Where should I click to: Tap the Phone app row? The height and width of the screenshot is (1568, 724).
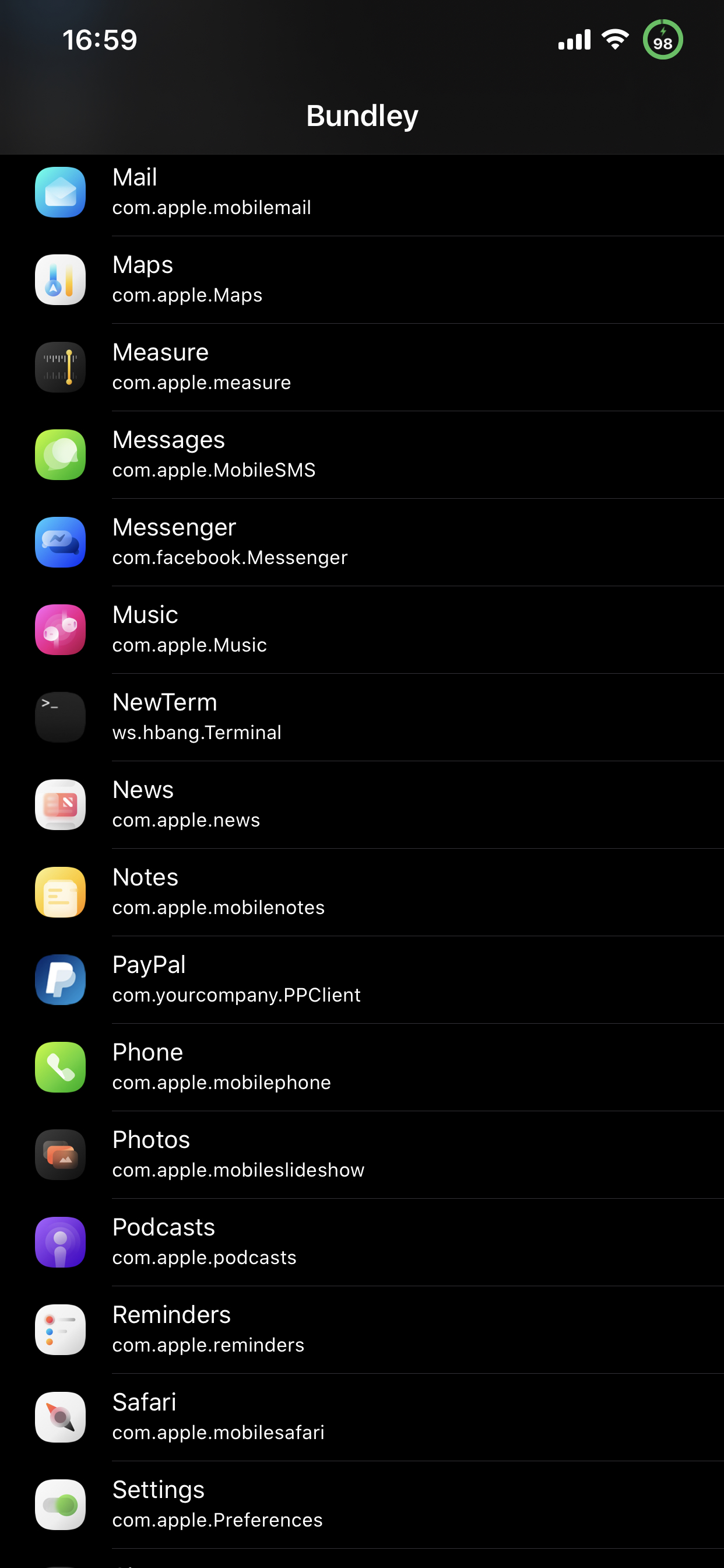362,1067
